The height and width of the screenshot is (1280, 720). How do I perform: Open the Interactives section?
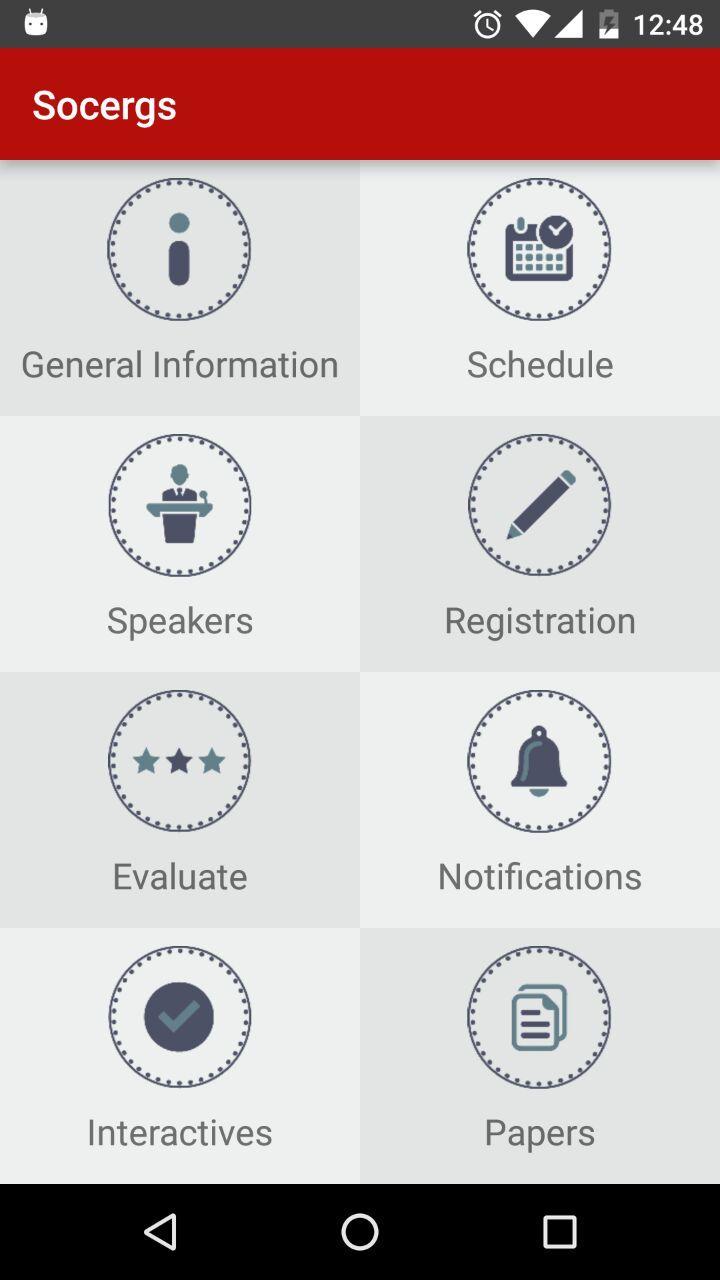pos(180,1056)
